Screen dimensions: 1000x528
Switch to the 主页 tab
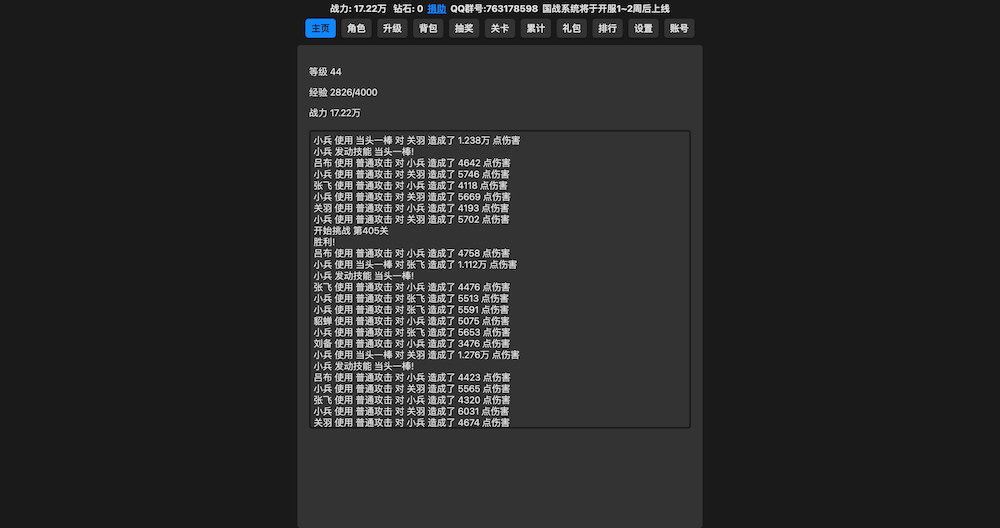coord(320,28)
